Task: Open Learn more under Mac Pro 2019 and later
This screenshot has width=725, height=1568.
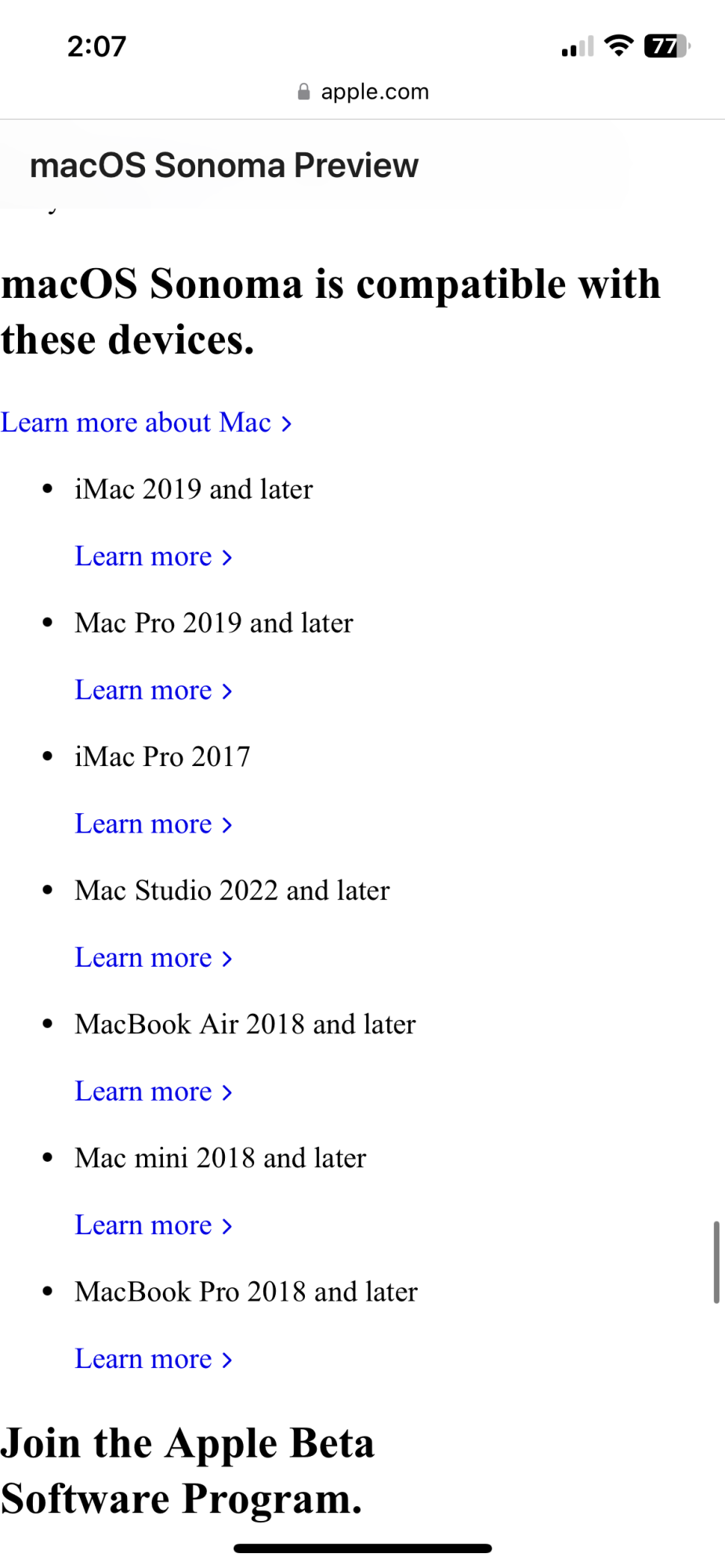Action: pyautogui.click(x=153, y=691)
